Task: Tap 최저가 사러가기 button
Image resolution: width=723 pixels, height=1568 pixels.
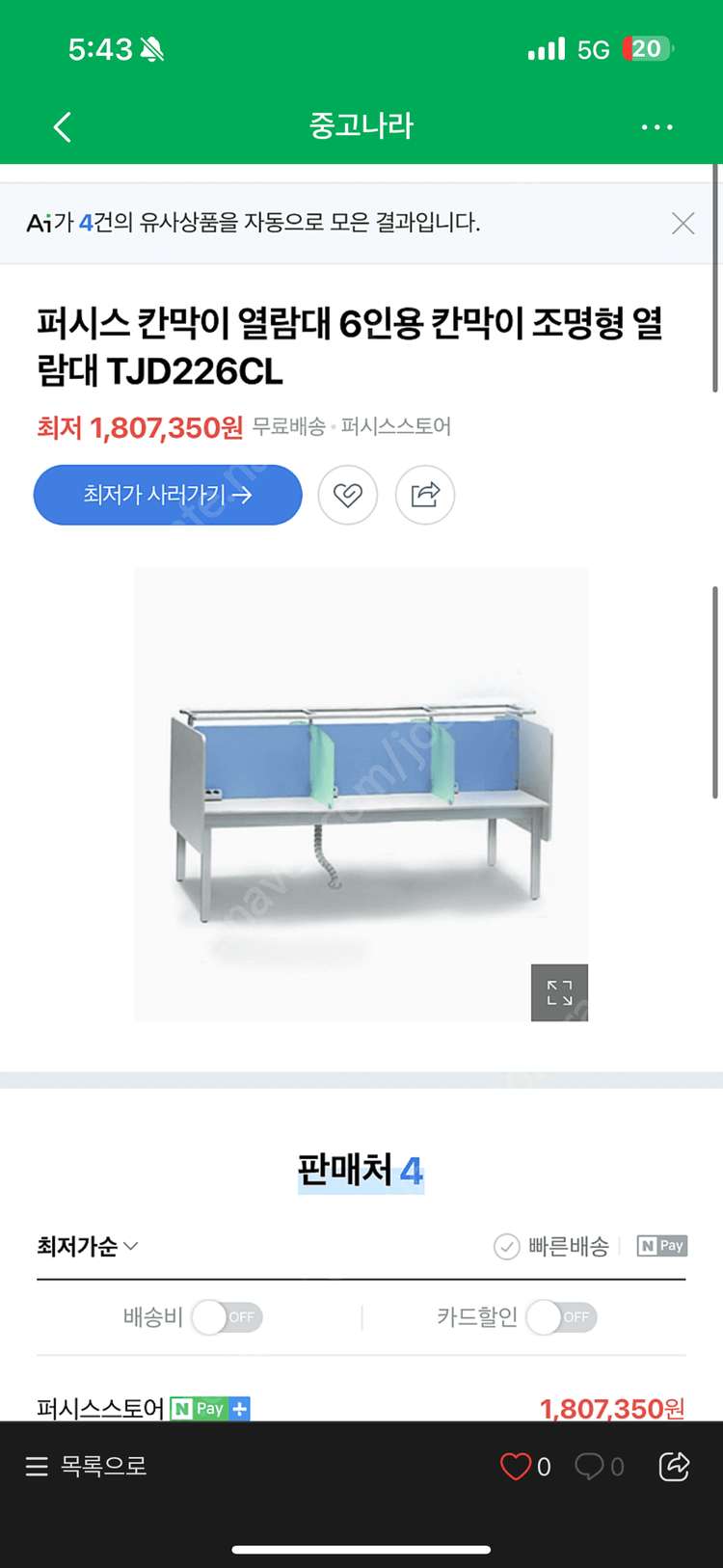Action: click(x=168, y=495)
